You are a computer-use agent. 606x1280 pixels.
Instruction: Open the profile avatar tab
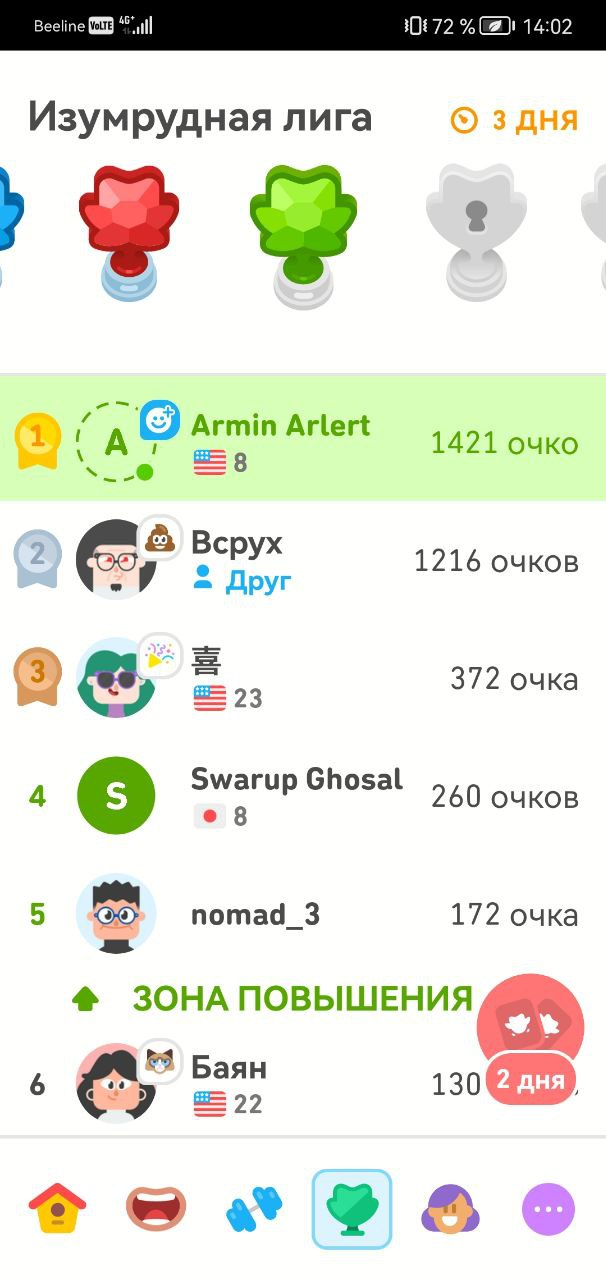coord(450,1209)
